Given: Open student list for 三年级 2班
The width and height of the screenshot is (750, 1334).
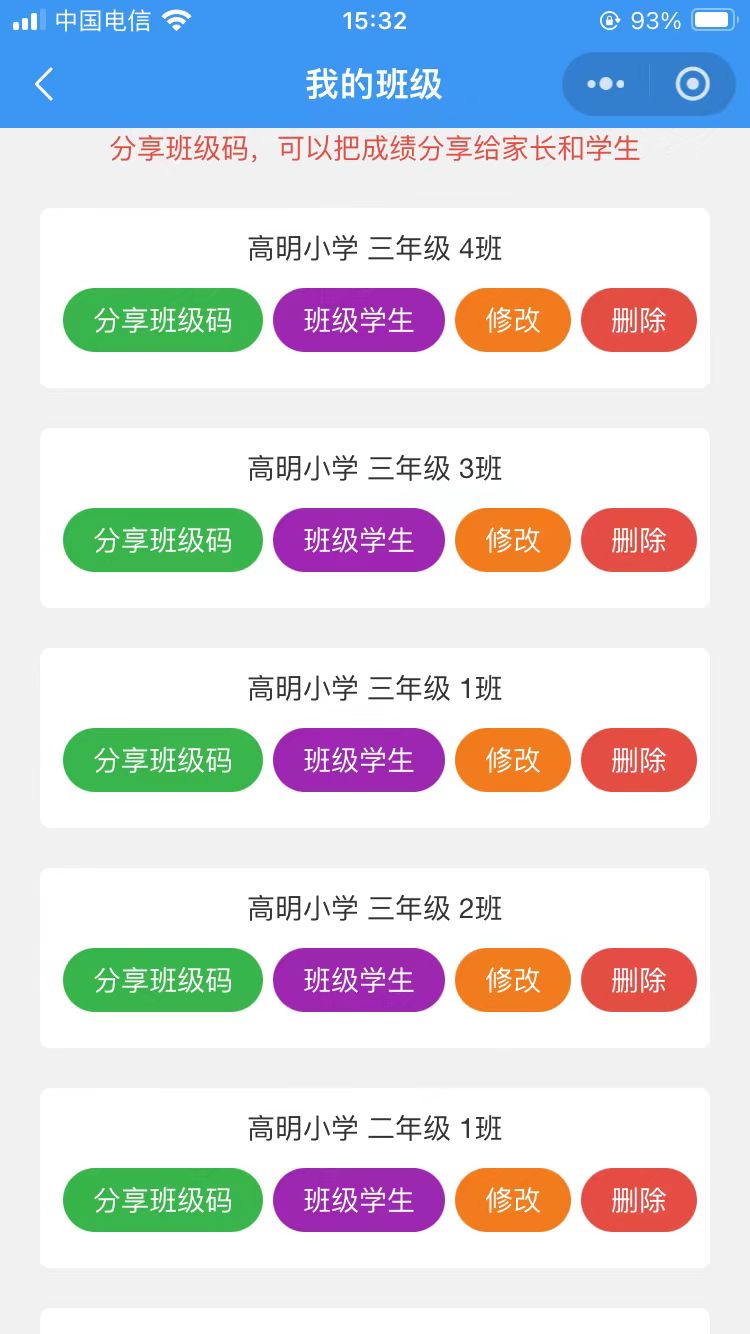Looking at the screenshot, I should 359,980.
